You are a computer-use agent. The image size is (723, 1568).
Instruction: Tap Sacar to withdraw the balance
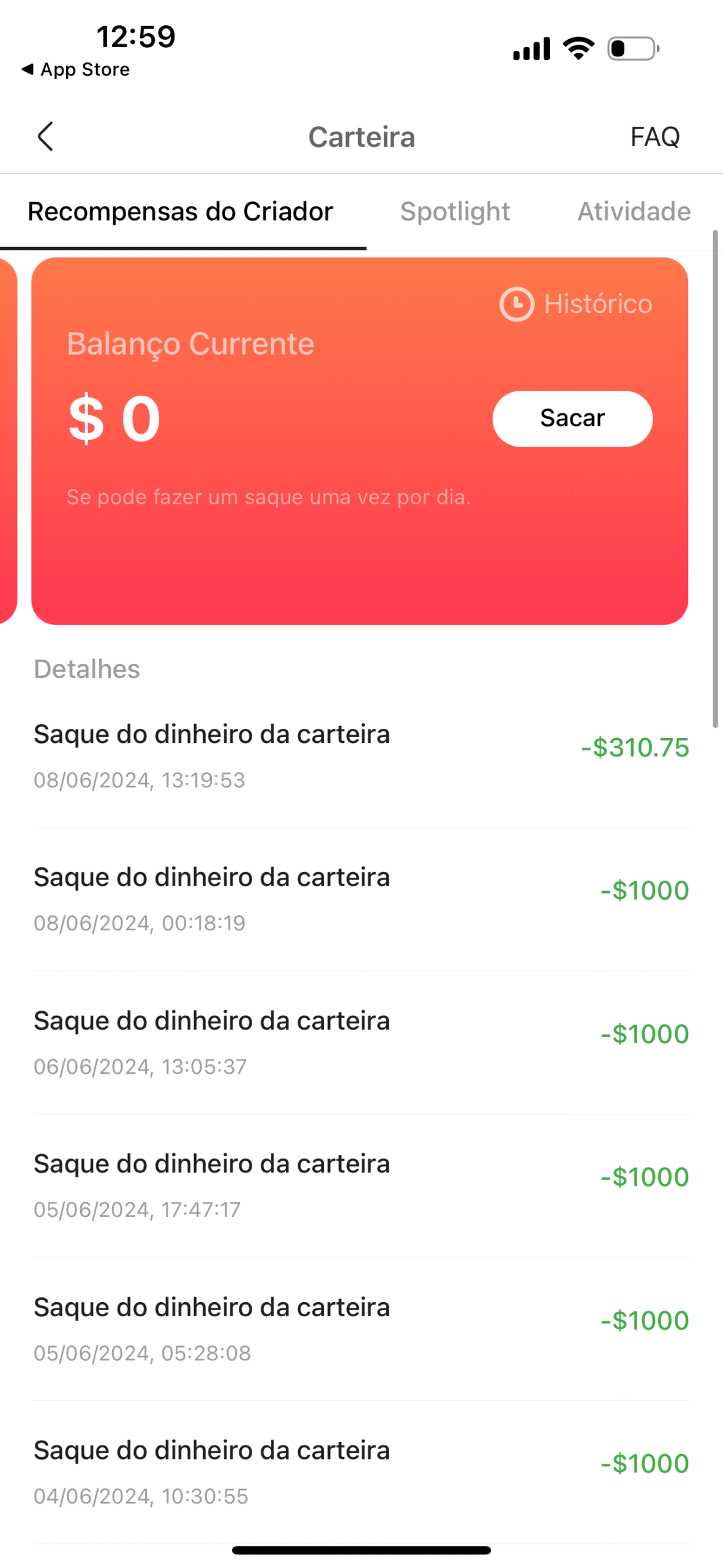572,419
